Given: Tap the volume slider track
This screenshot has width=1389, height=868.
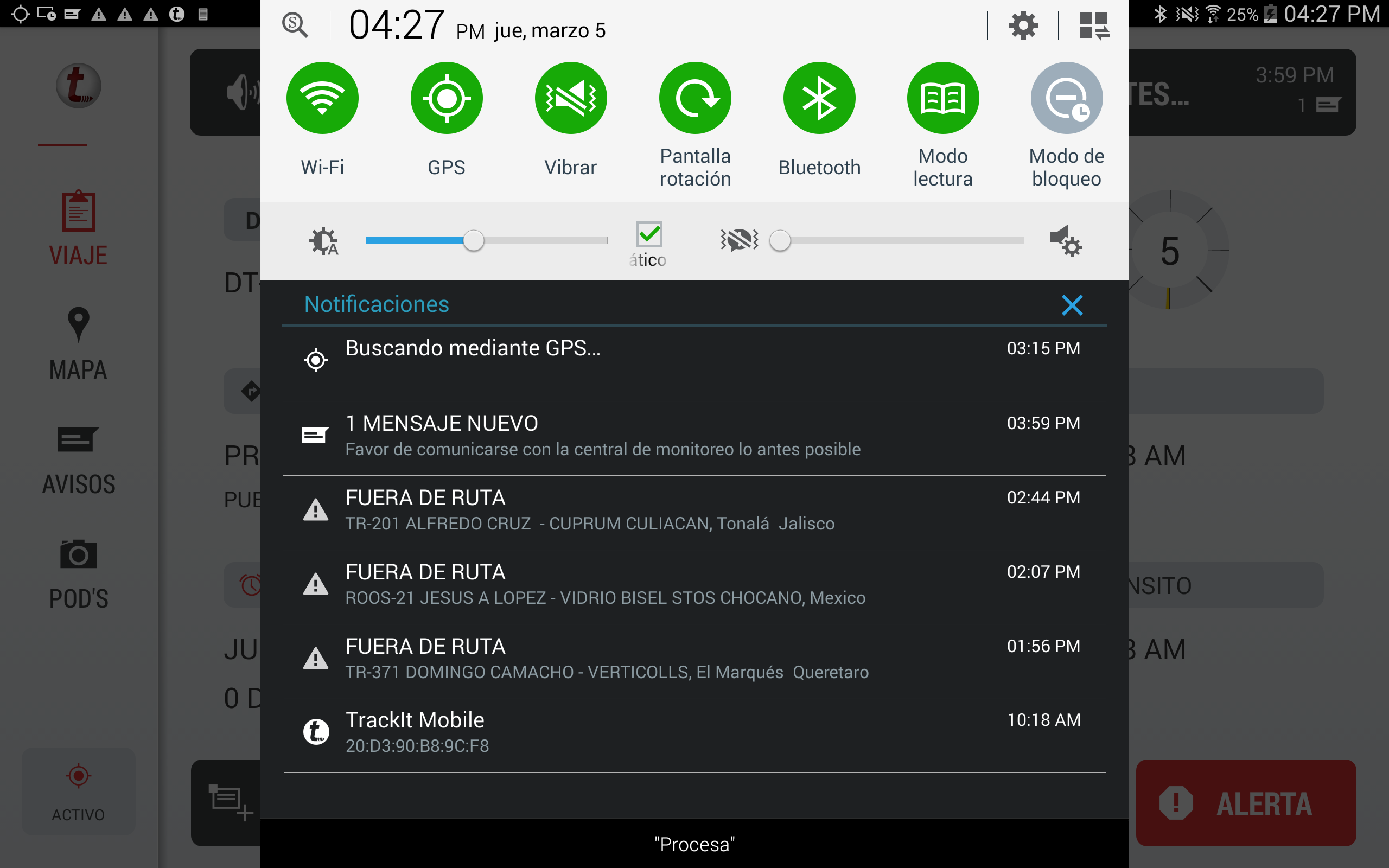Looking at the screenshot, I should [x=901, y=240].
